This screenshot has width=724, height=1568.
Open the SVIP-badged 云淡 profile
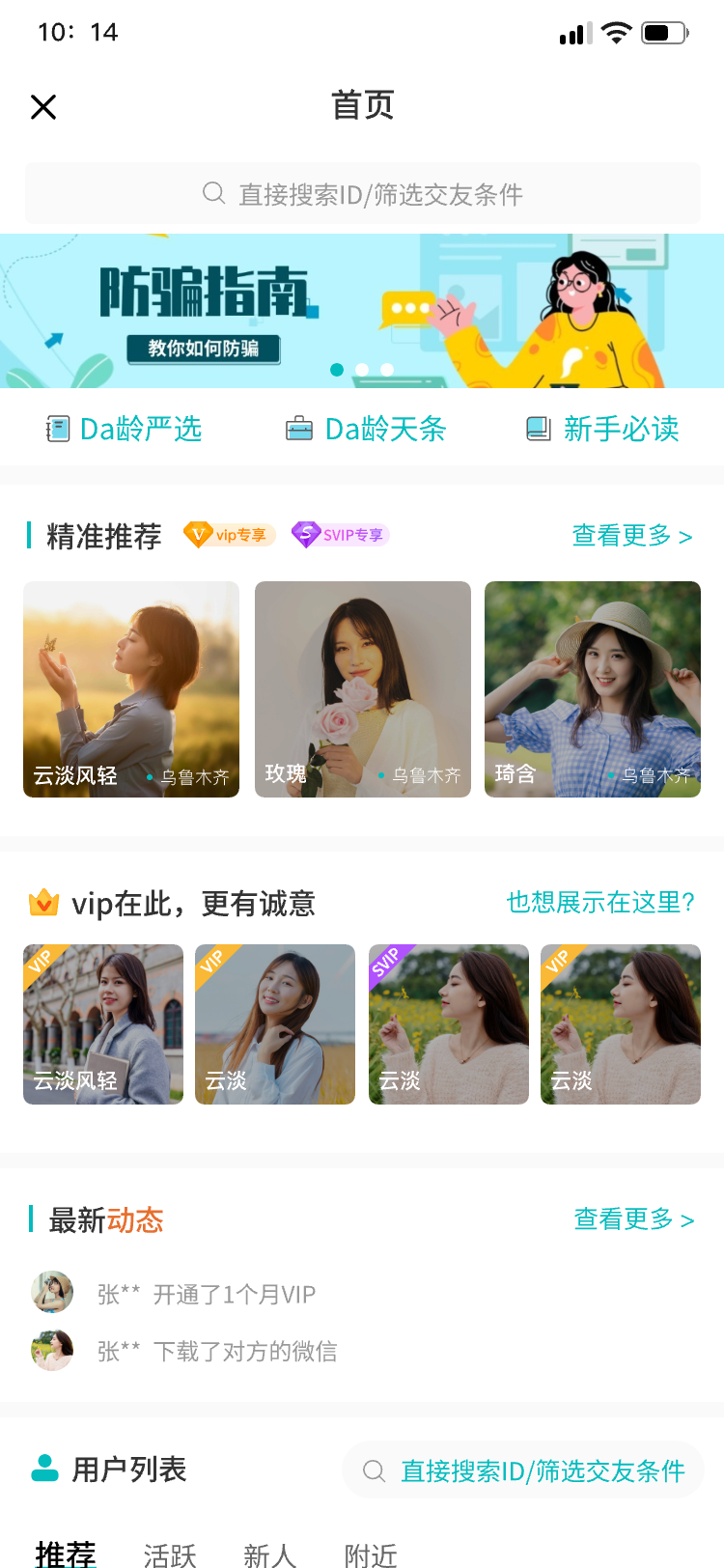click(449, 1024)
